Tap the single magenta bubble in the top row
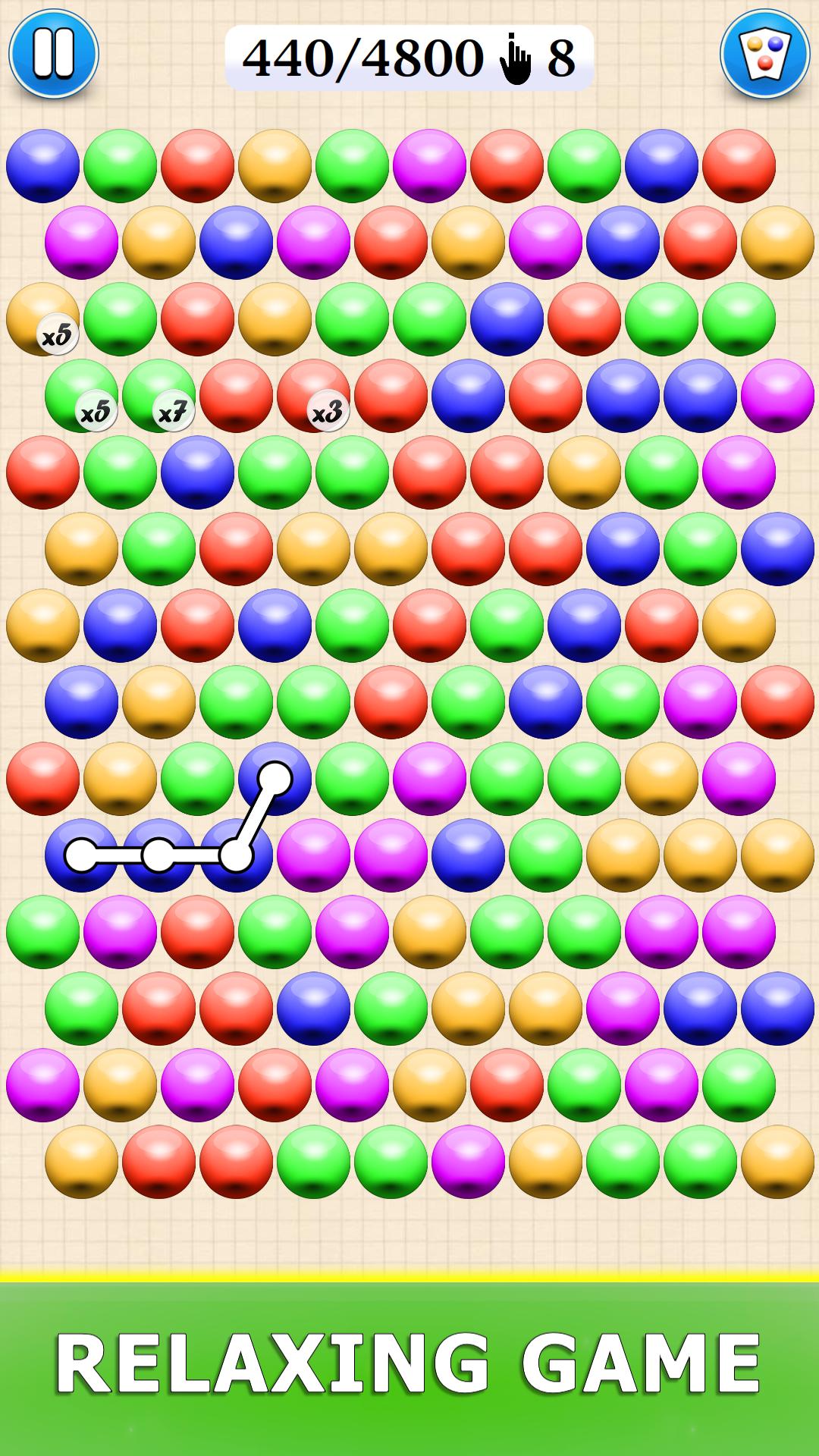 click(x=428, y=163)
